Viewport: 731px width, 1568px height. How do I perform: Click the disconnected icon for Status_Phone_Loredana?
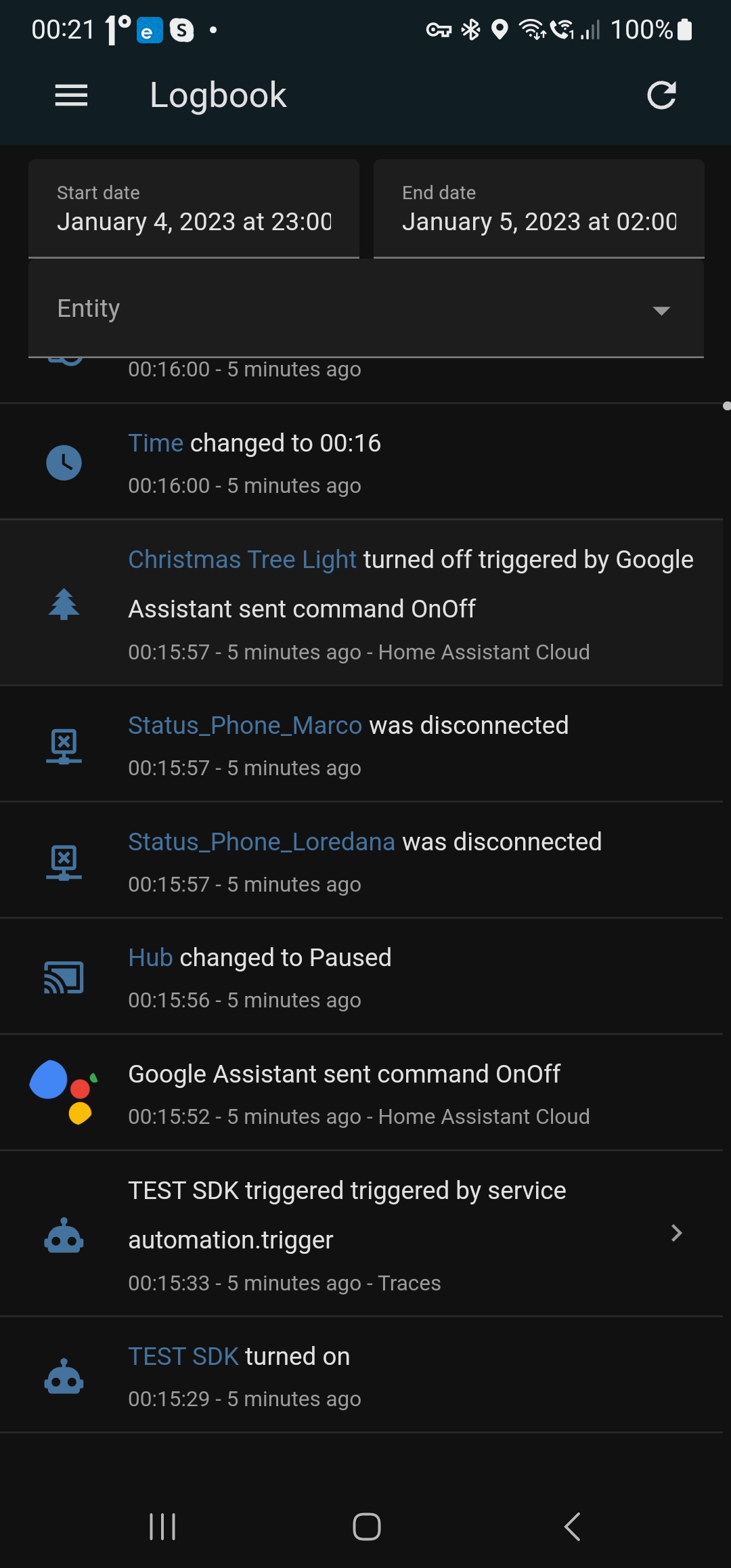tap(63, 863)
